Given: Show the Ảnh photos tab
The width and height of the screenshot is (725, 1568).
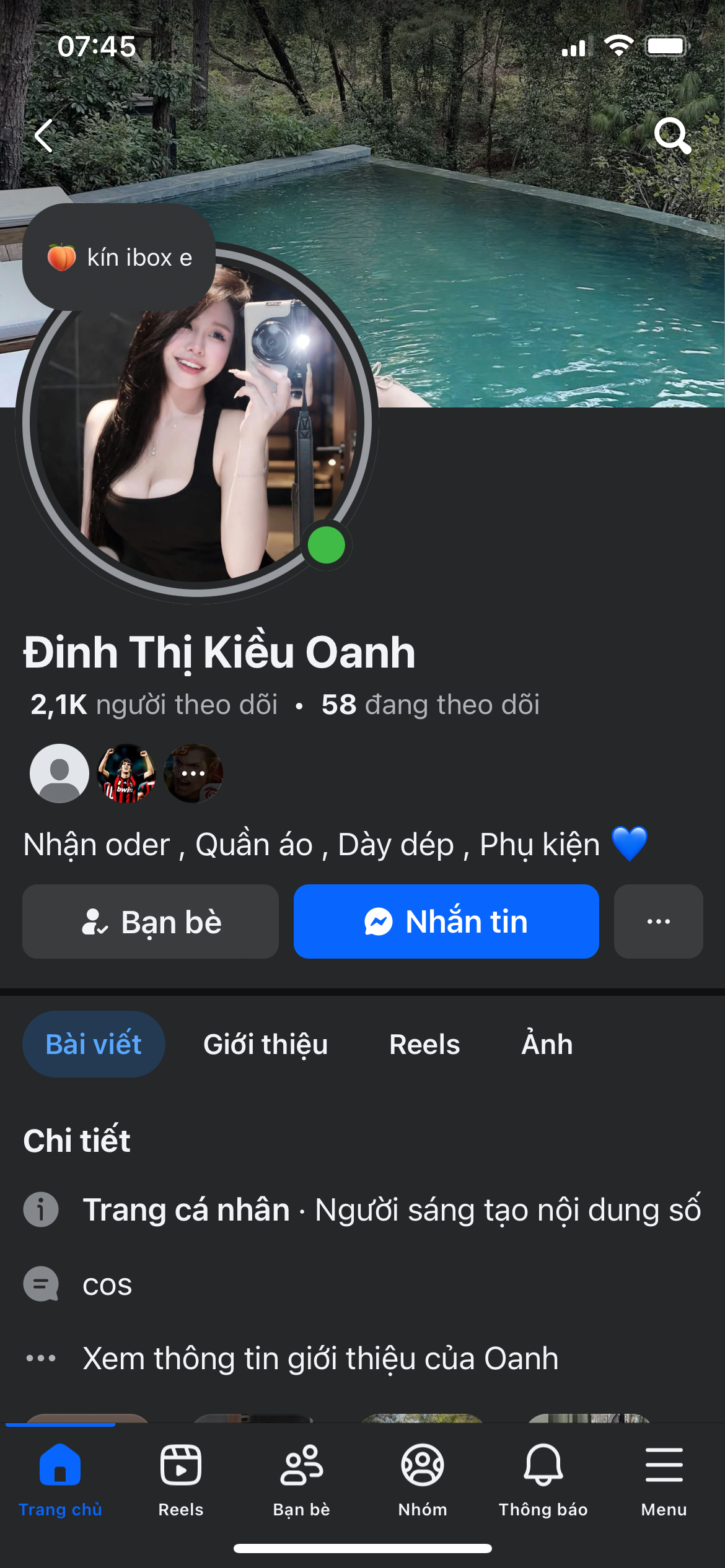Looking at the screenshot, I should pos(547,1044).
